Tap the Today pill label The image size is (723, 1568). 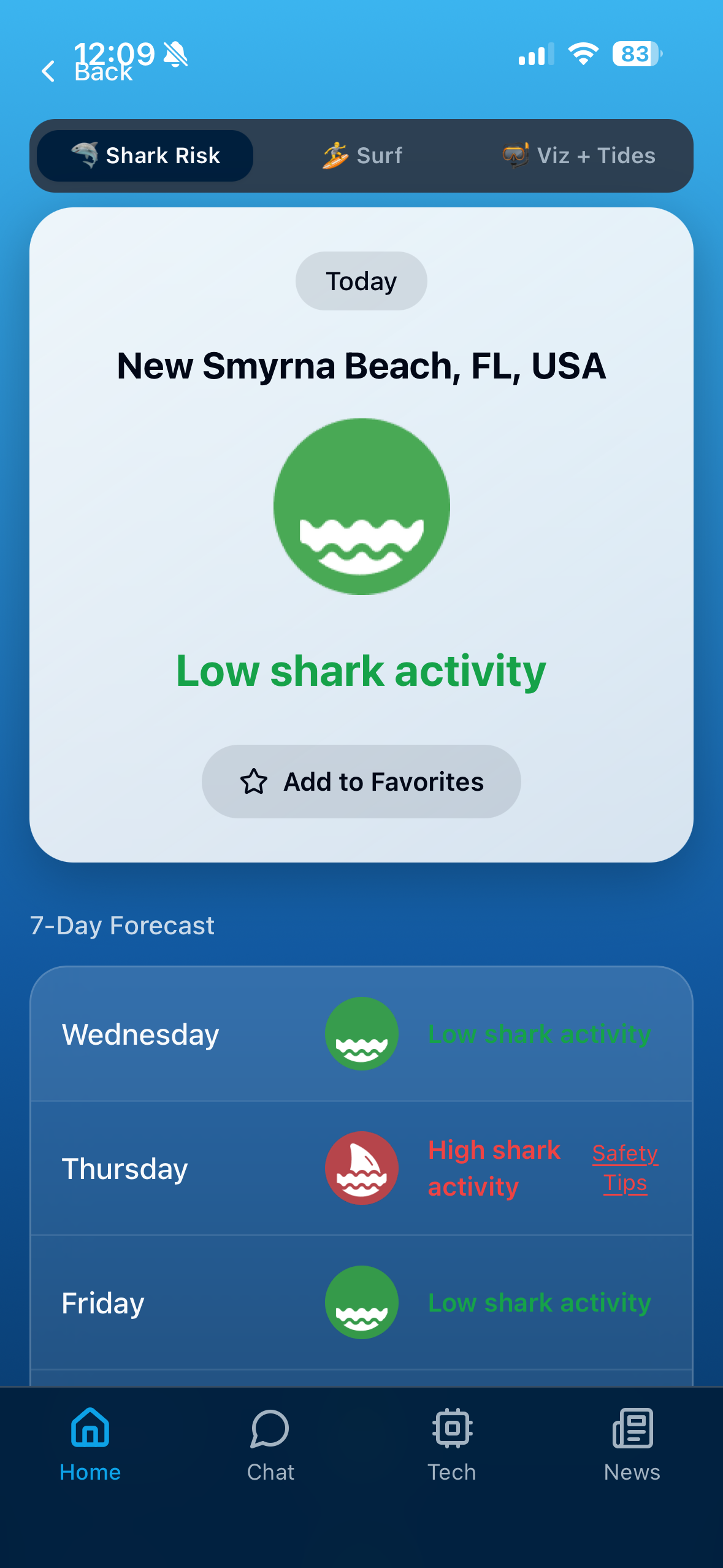(x=361, y=280)
